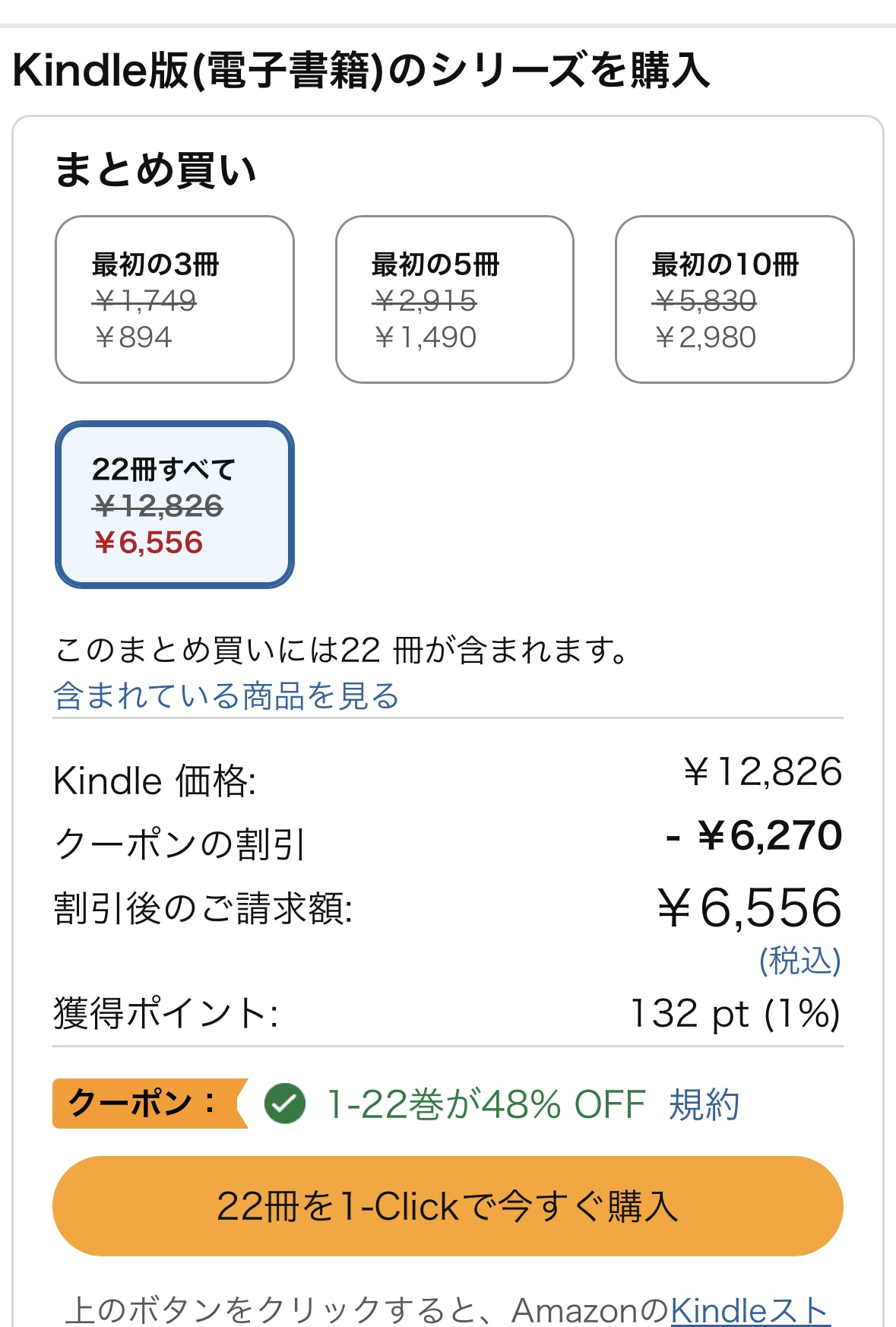
Task: Pick the 最初の10冊 bundle option
Action: [734, 299]
